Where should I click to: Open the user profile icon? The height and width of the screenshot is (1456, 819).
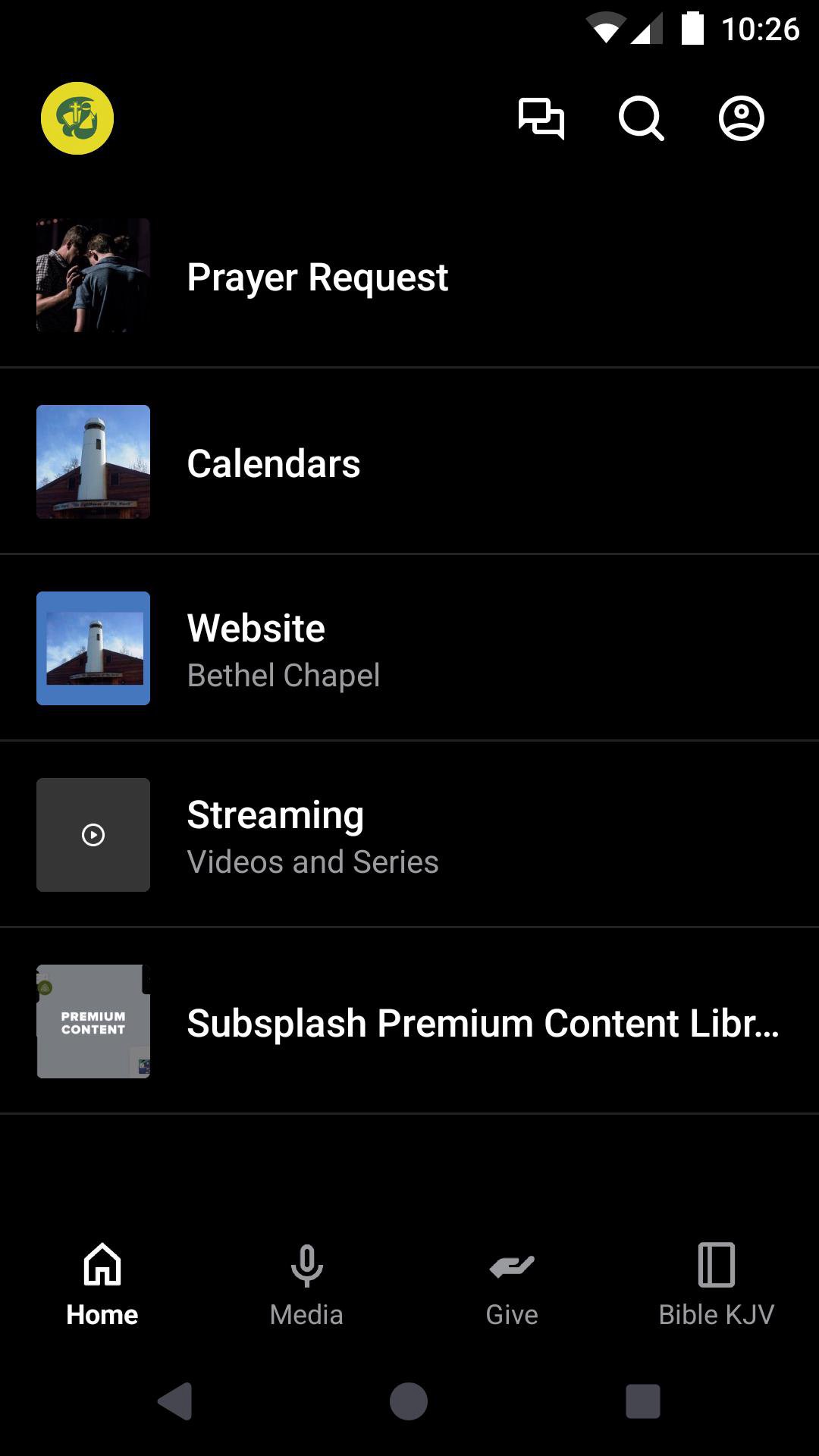pyautogui.click(x=741, y=118)
